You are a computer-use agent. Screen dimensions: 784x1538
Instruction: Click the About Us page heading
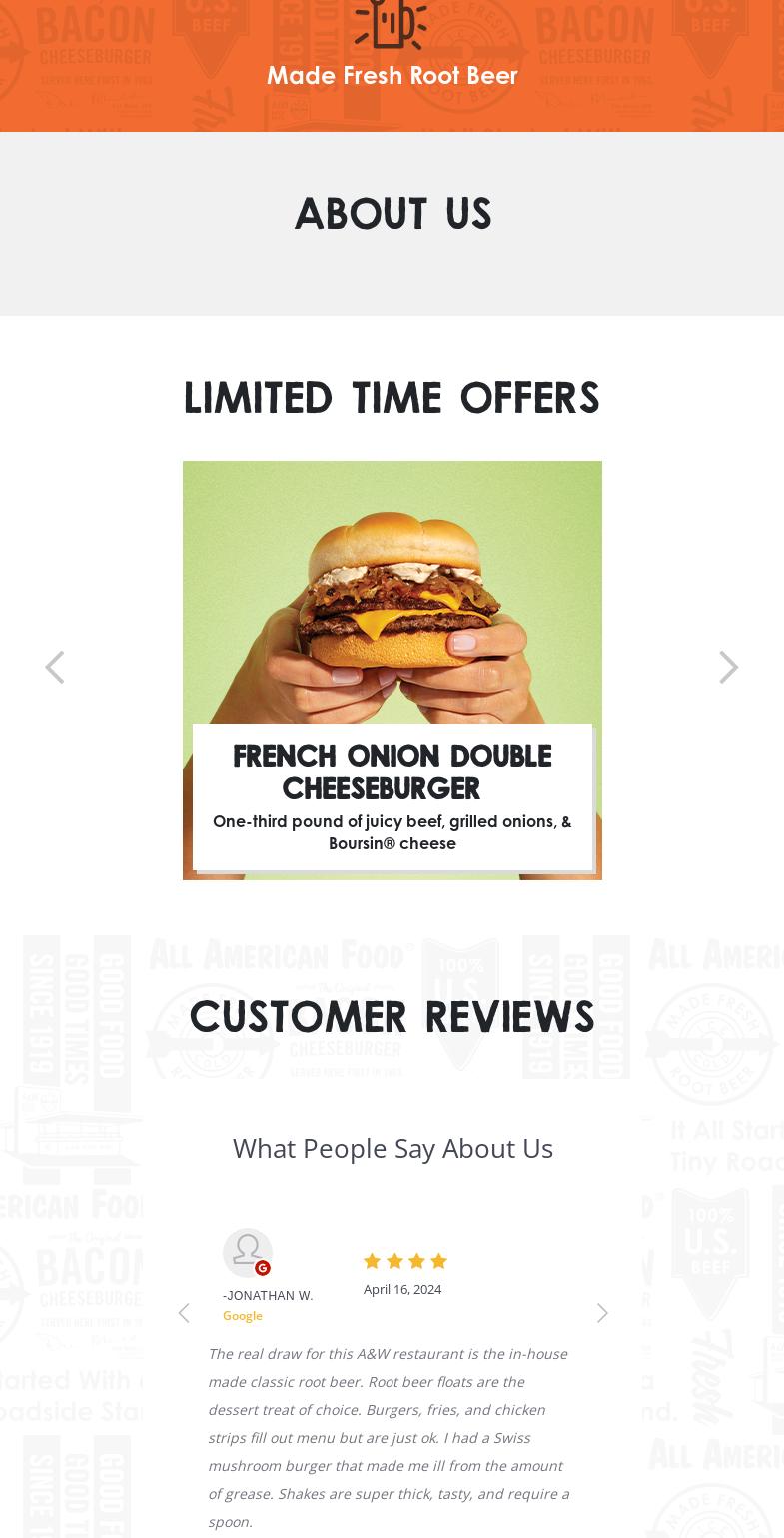pyautogui.click(x=392, y=213)
